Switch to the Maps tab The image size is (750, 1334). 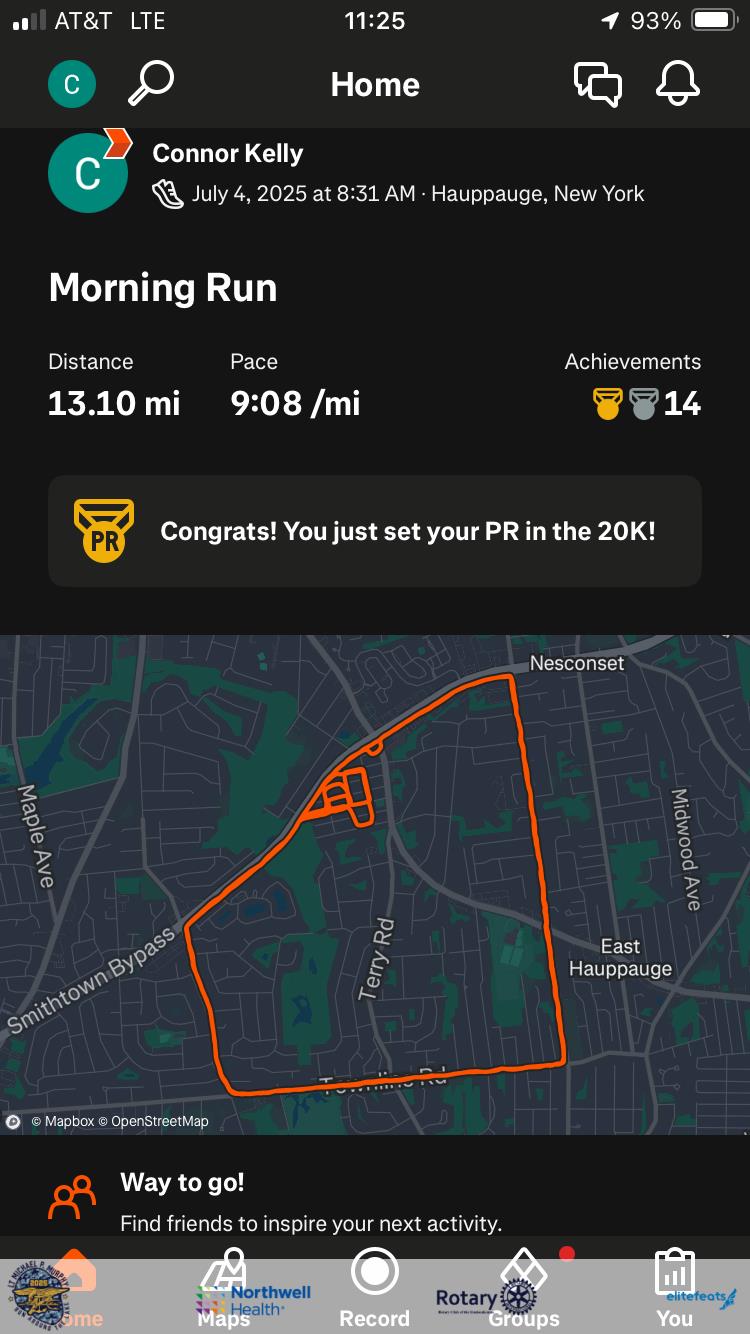pos(224,1289)
